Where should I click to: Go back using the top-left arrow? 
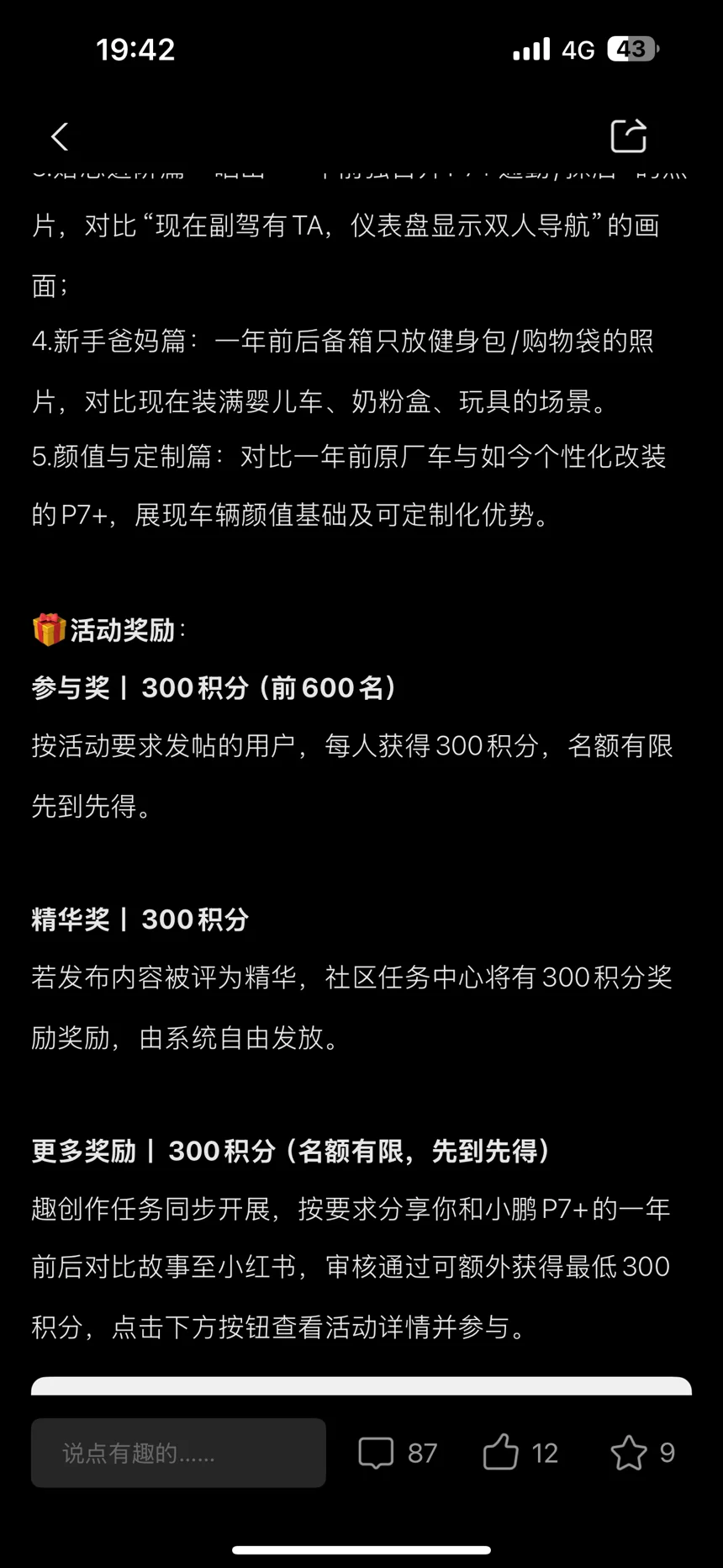pos(60,136)
